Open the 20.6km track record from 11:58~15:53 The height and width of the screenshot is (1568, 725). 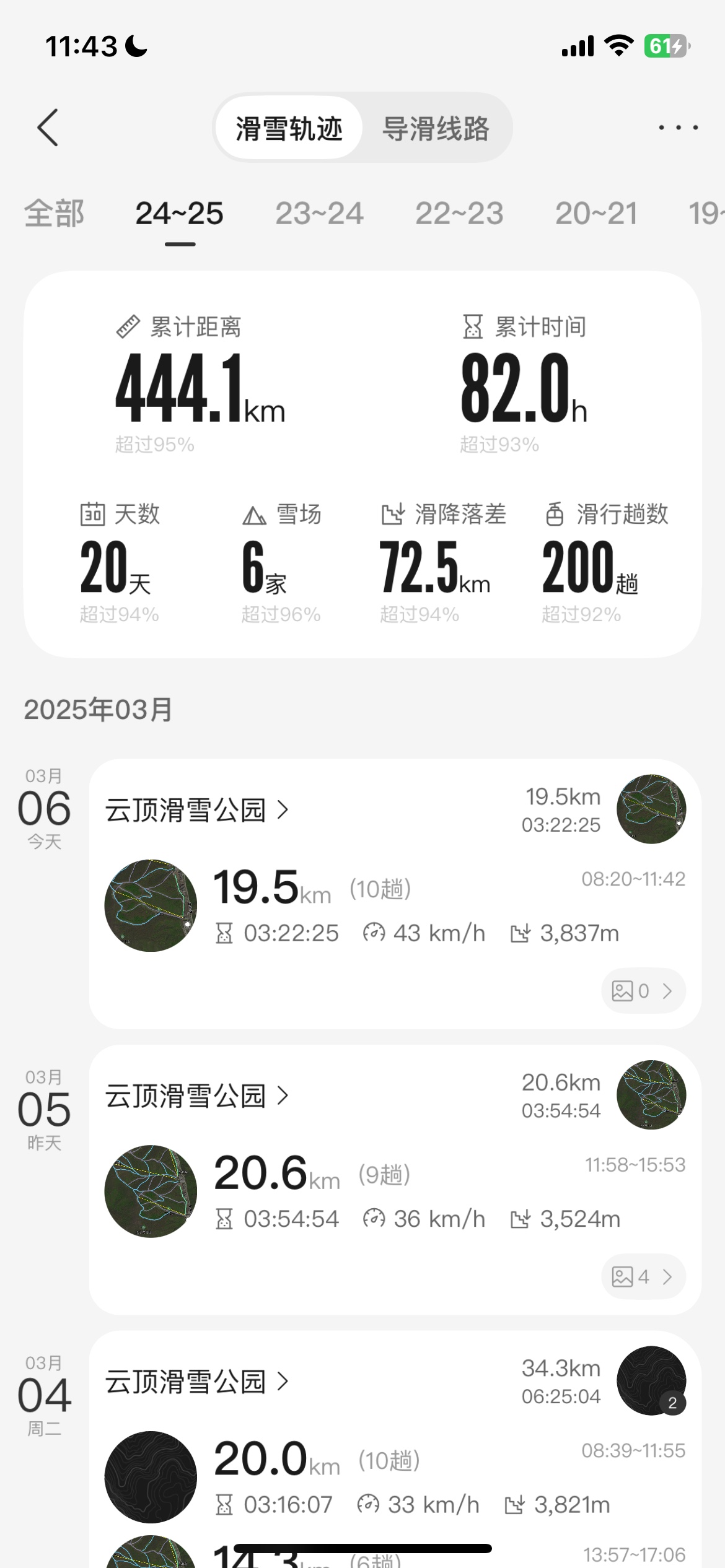[395, 1191]
